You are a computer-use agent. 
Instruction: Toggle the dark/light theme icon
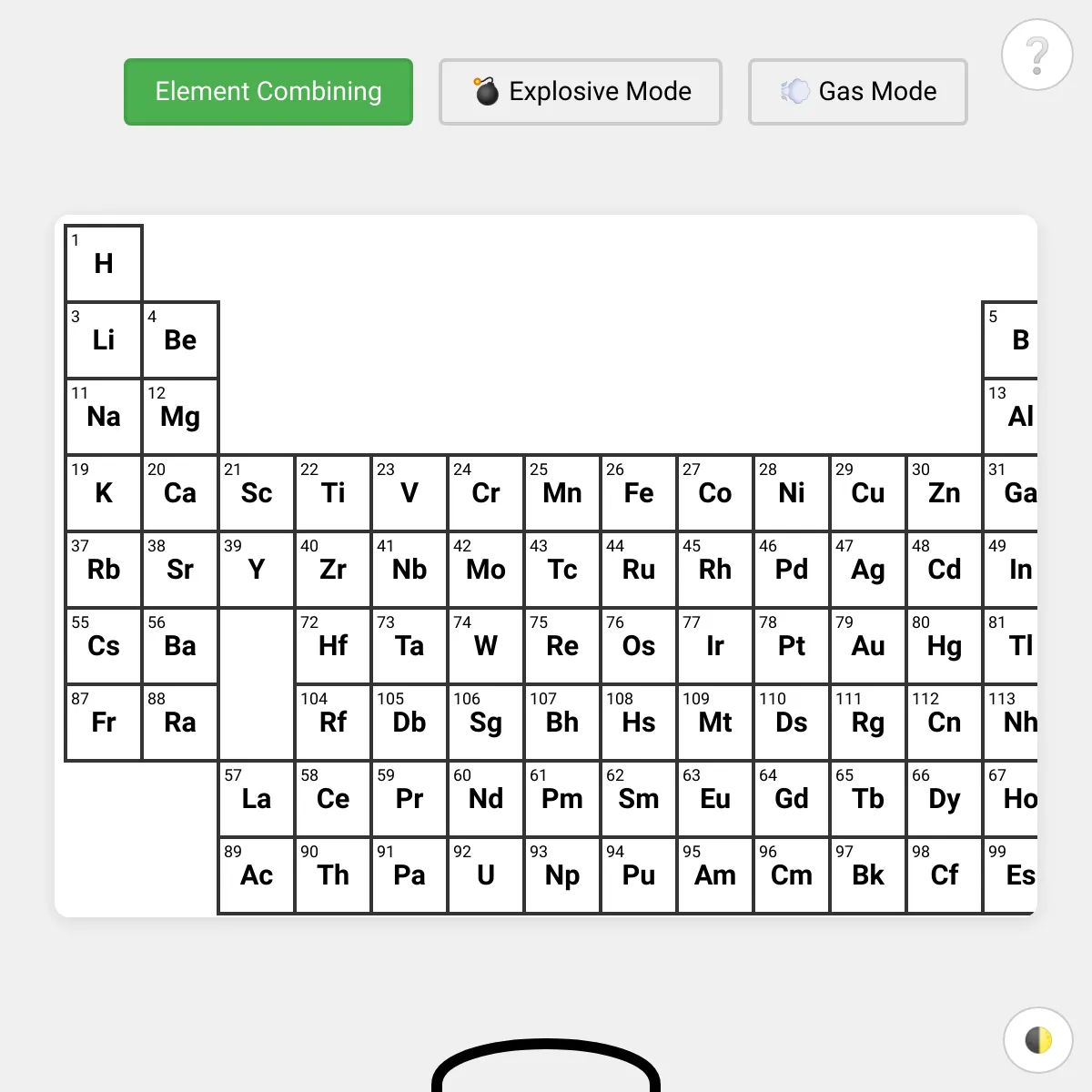pyautogui.click(x=1038, y=1040)
